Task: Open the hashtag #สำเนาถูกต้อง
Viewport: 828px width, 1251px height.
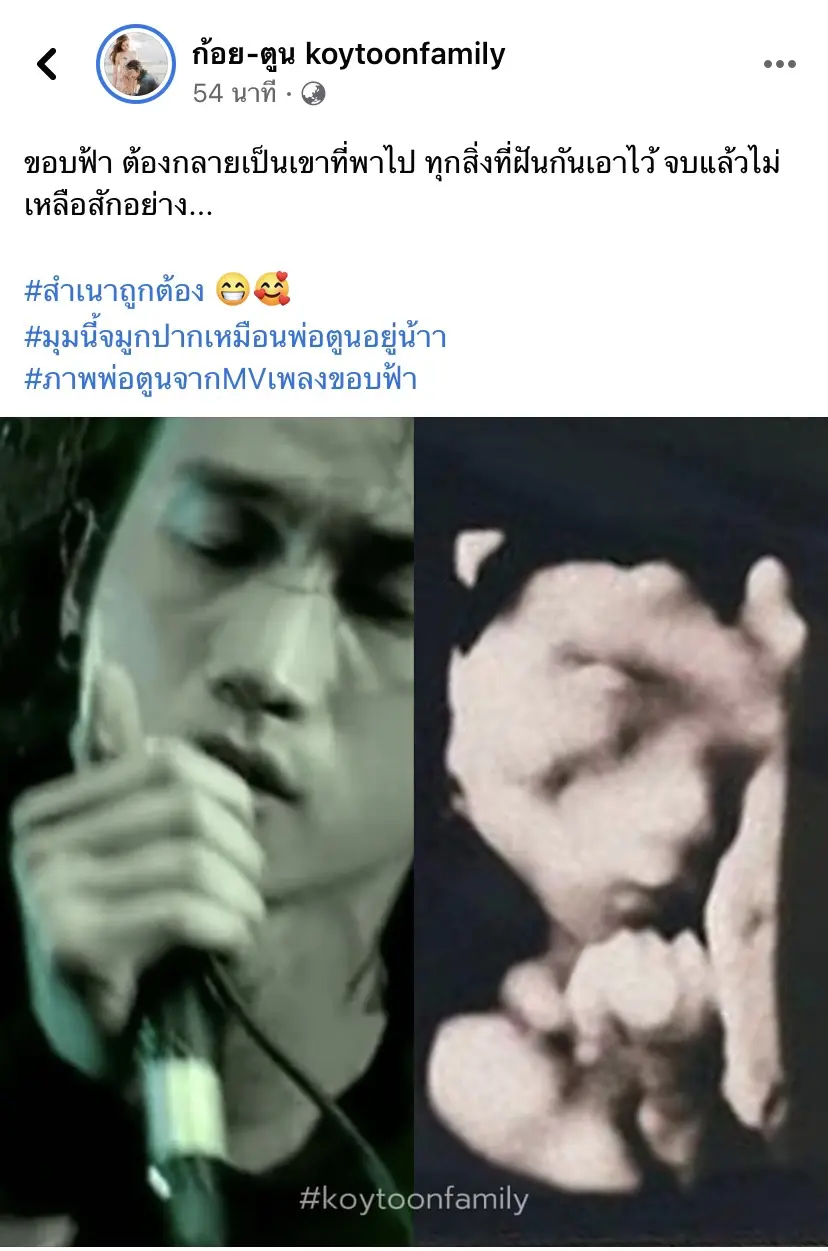Action: (115, 292)
